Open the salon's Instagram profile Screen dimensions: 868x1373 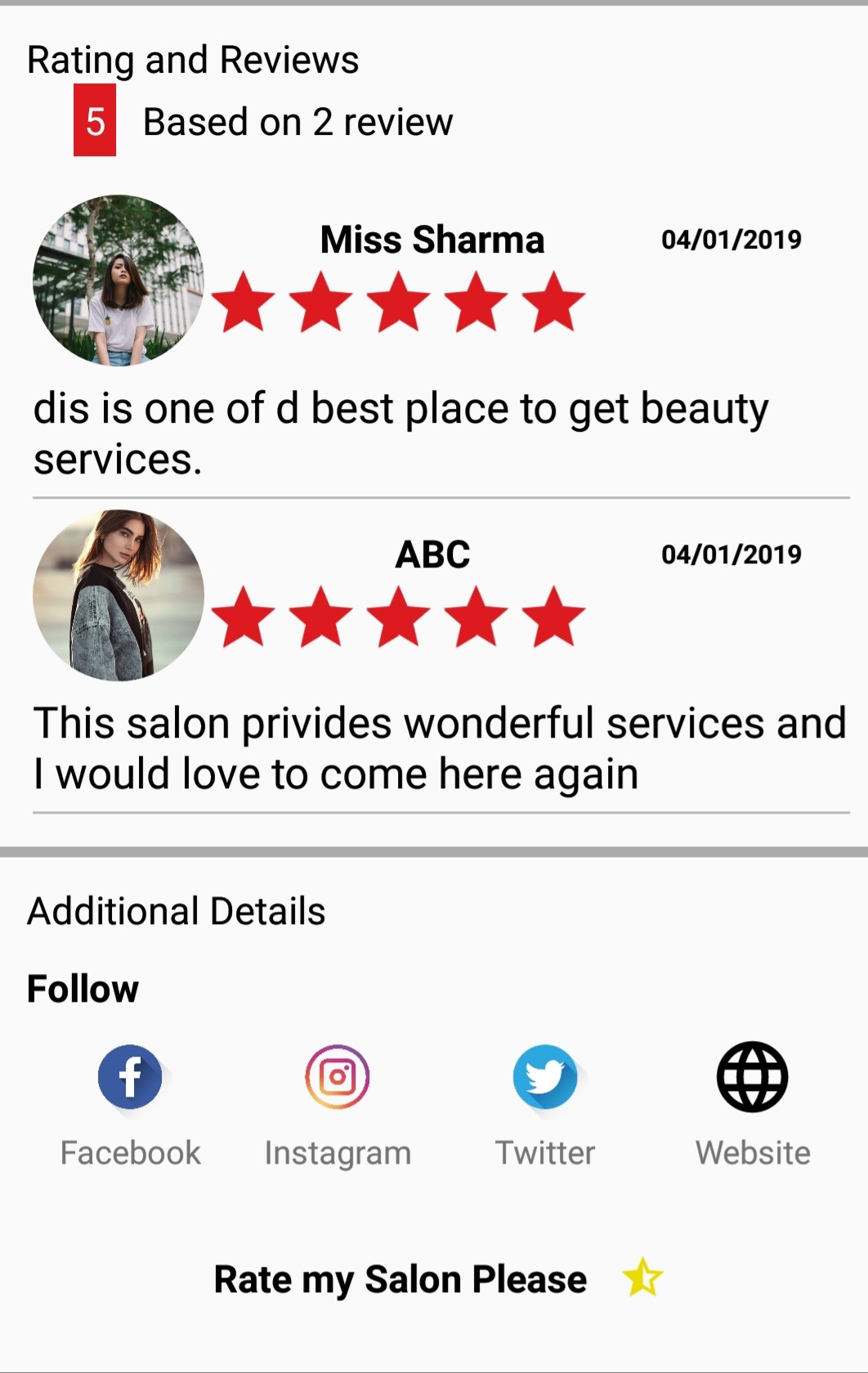tap(338, 1078)
